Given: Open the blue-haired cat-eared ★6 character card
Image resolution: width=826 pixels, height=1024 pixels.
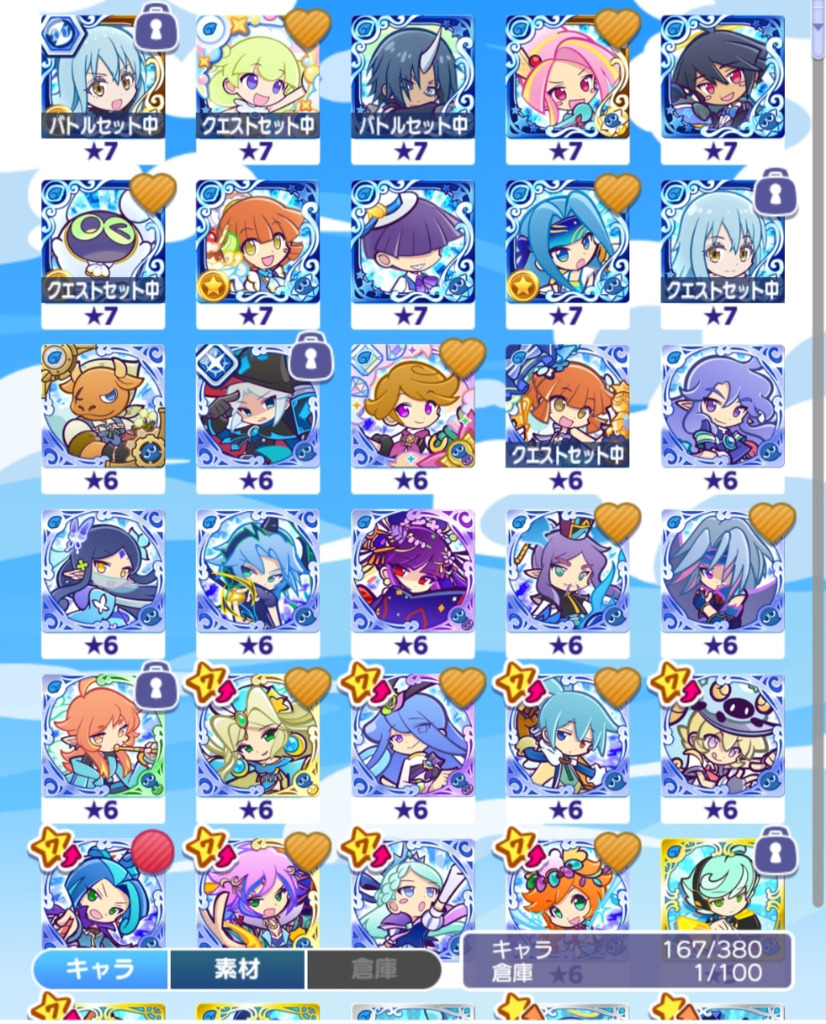Looking at the screenshot, I should 257,571.
